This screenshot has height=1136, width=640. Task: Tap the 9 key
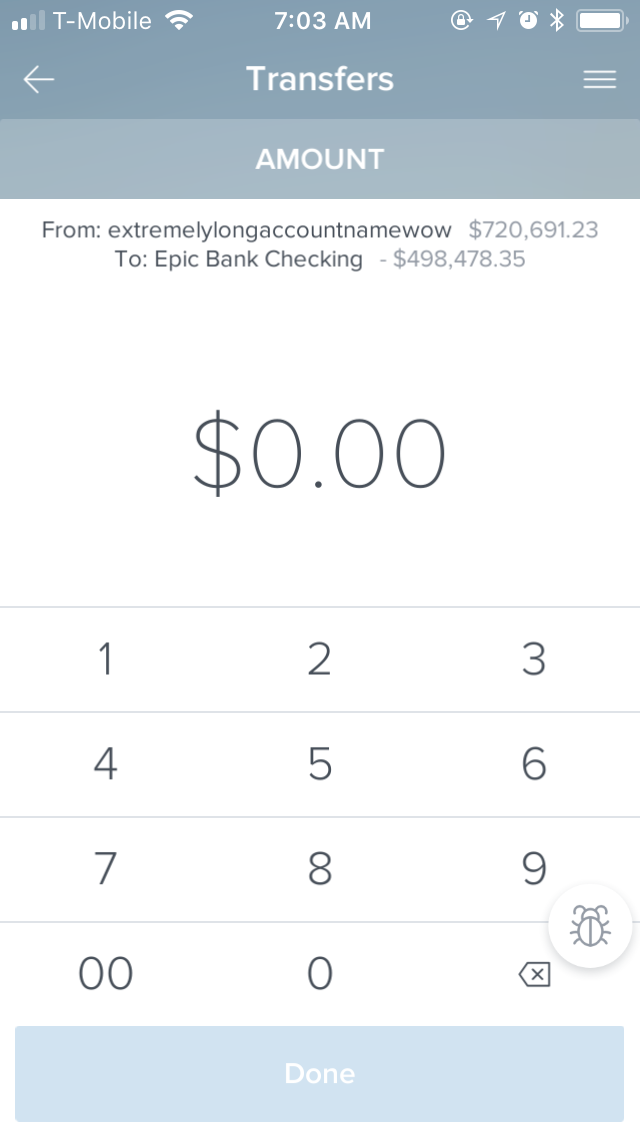coord(533,869)
